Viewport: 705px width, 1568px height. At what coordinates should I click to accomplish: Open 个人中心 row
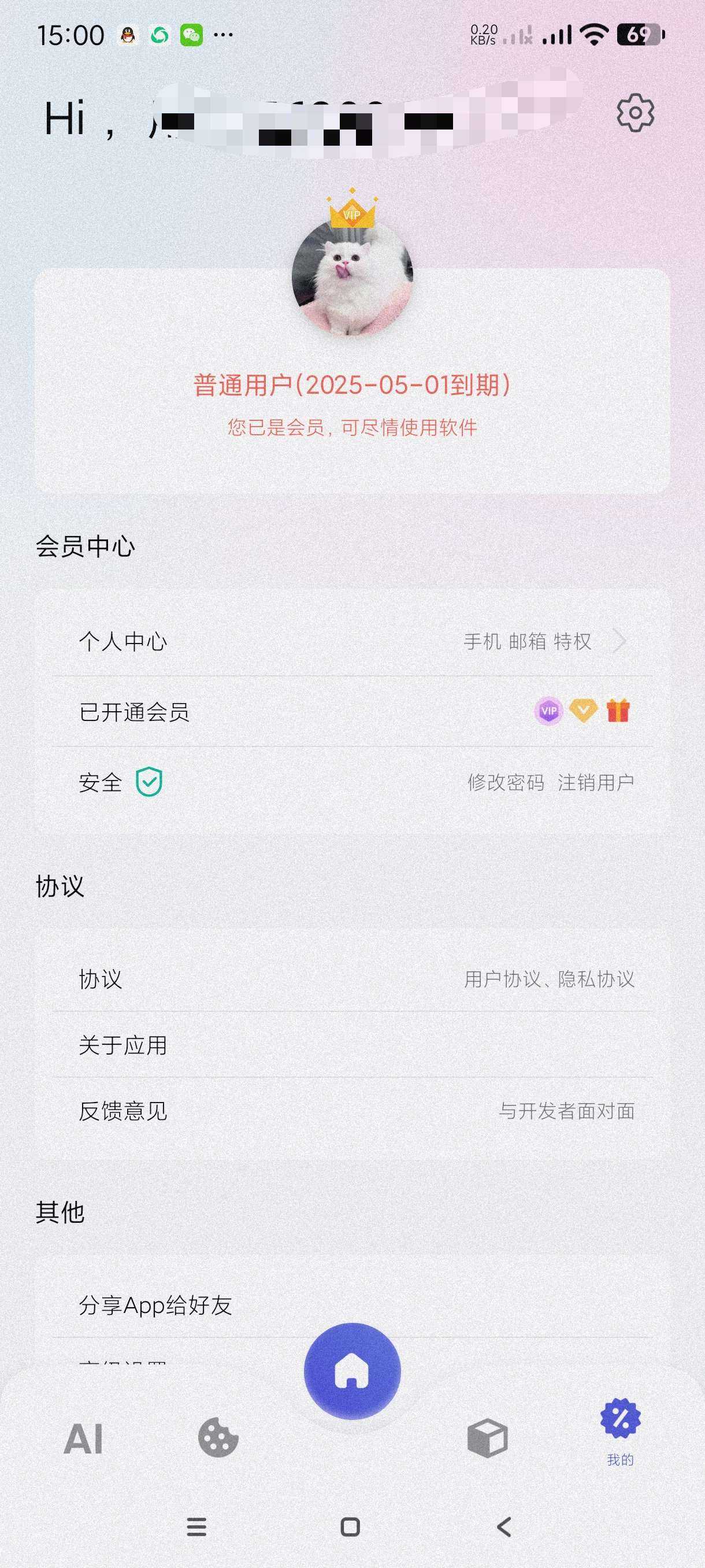click(352, 641)
